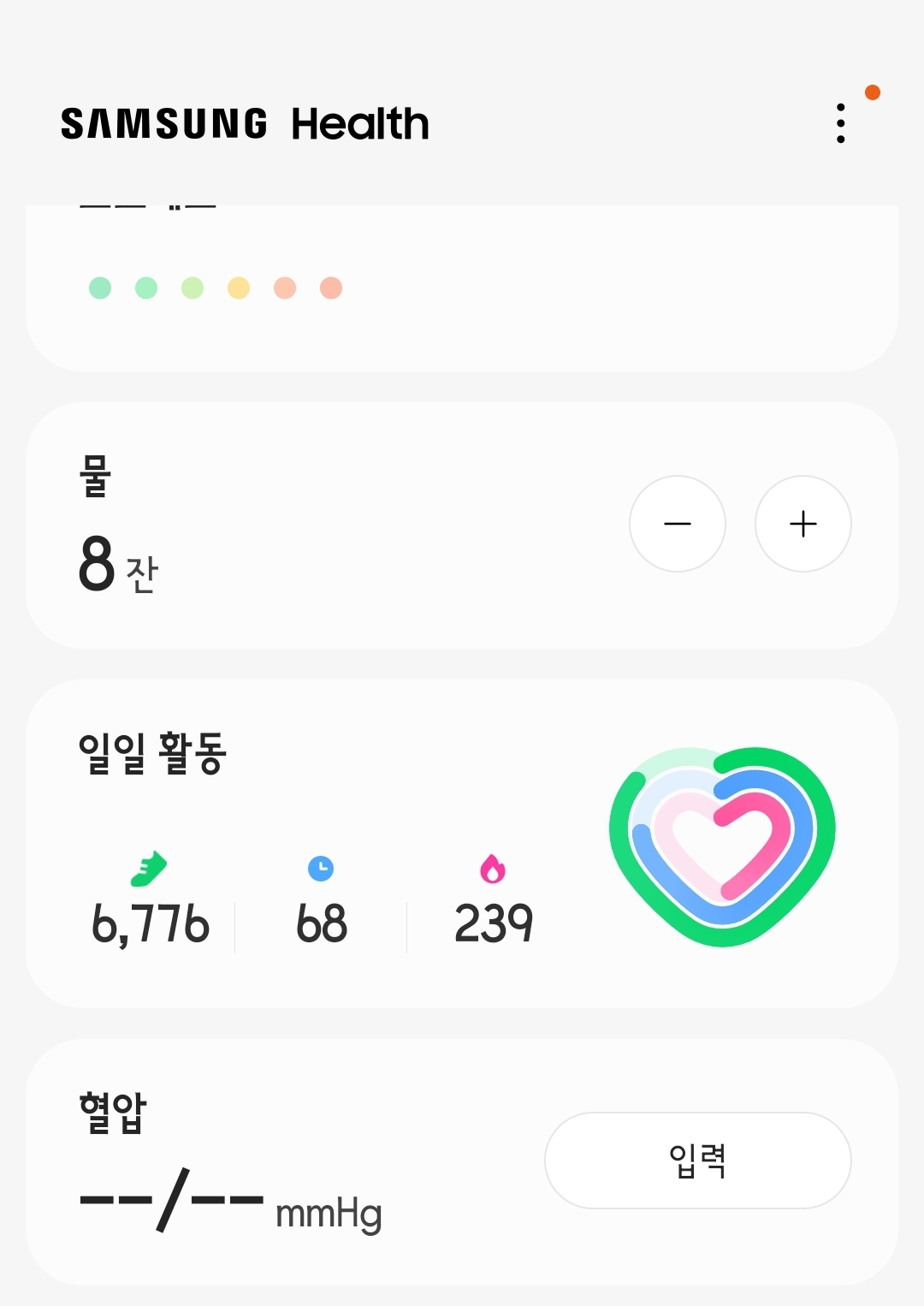Screen dimensions: 924x1306
Task: Add one glass of water
Action: 803,524
